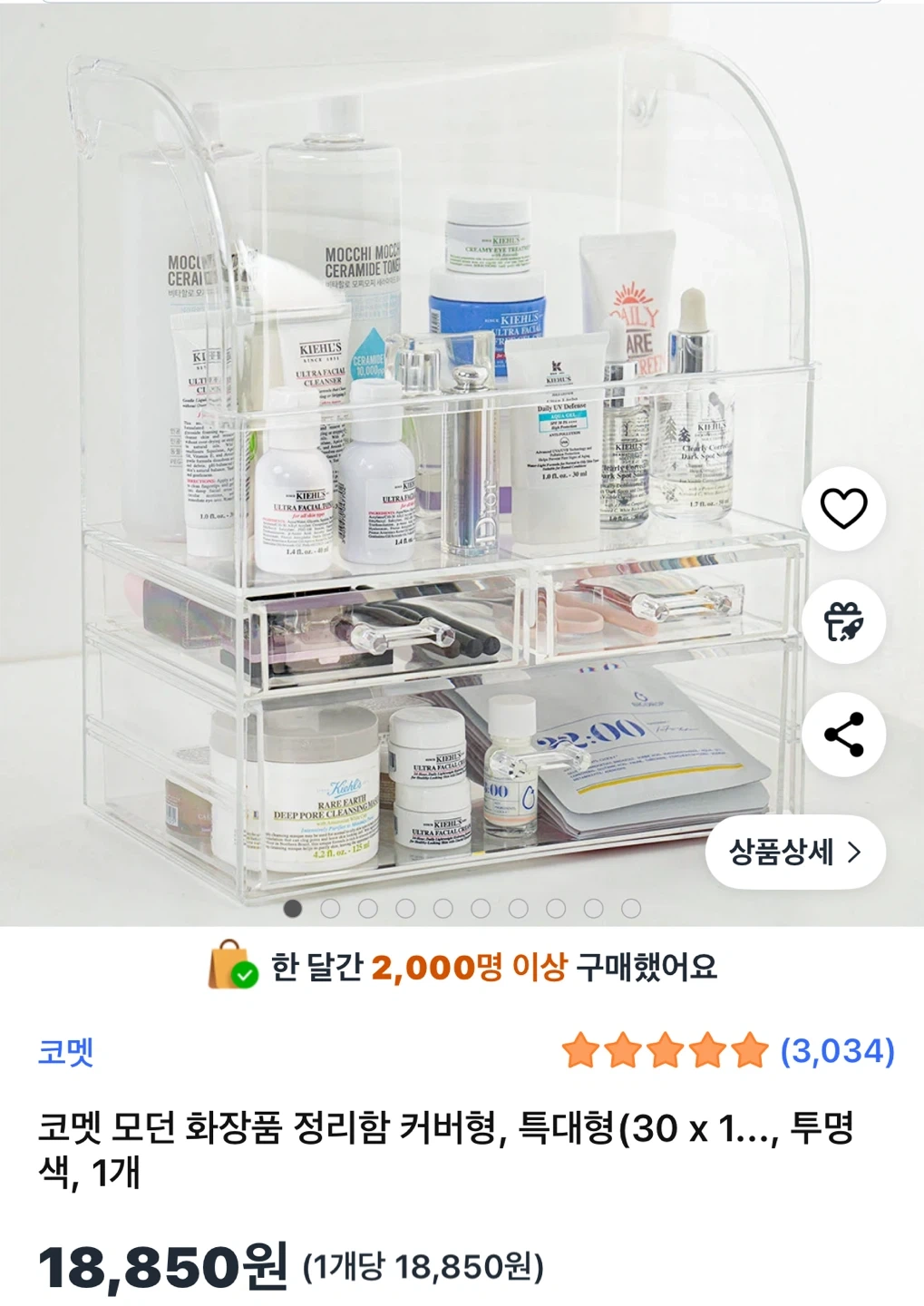Share this product

[x=843, y=735]
